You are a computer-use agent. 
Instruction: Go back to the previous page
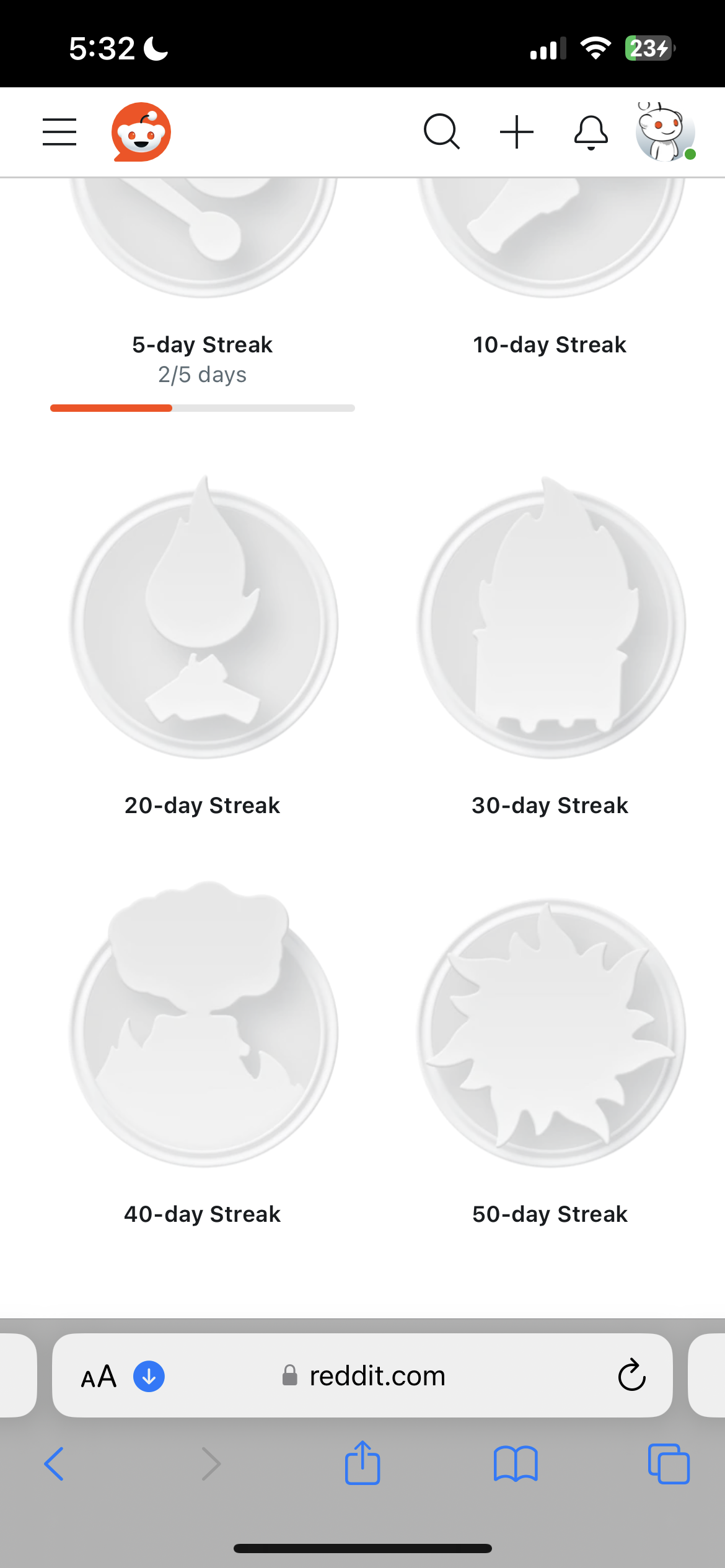(55, 1464)
